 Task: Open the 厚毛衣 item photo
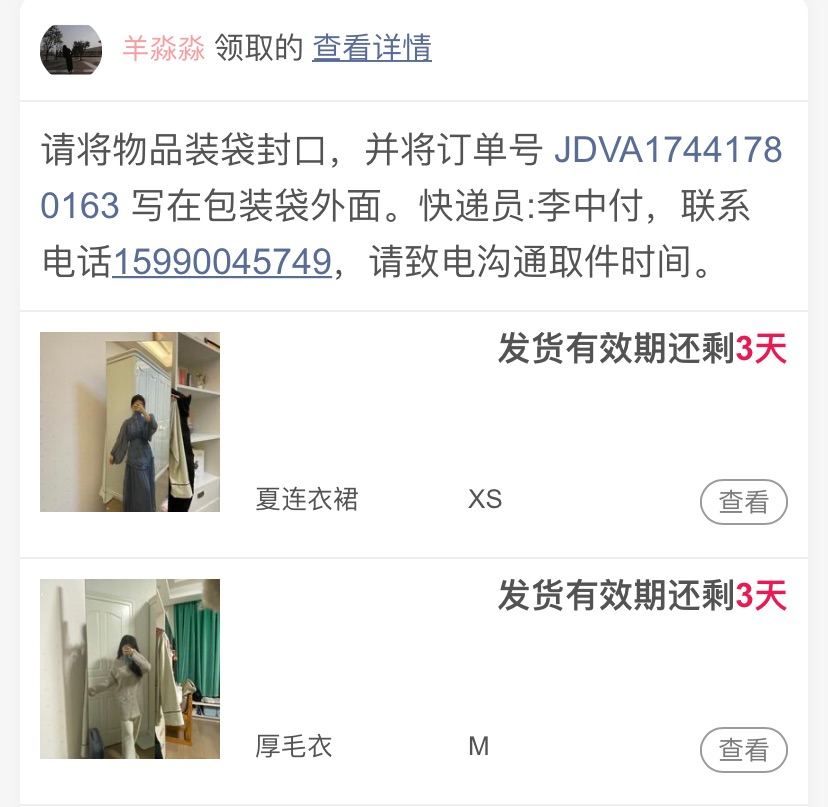[x=130, y=668]
